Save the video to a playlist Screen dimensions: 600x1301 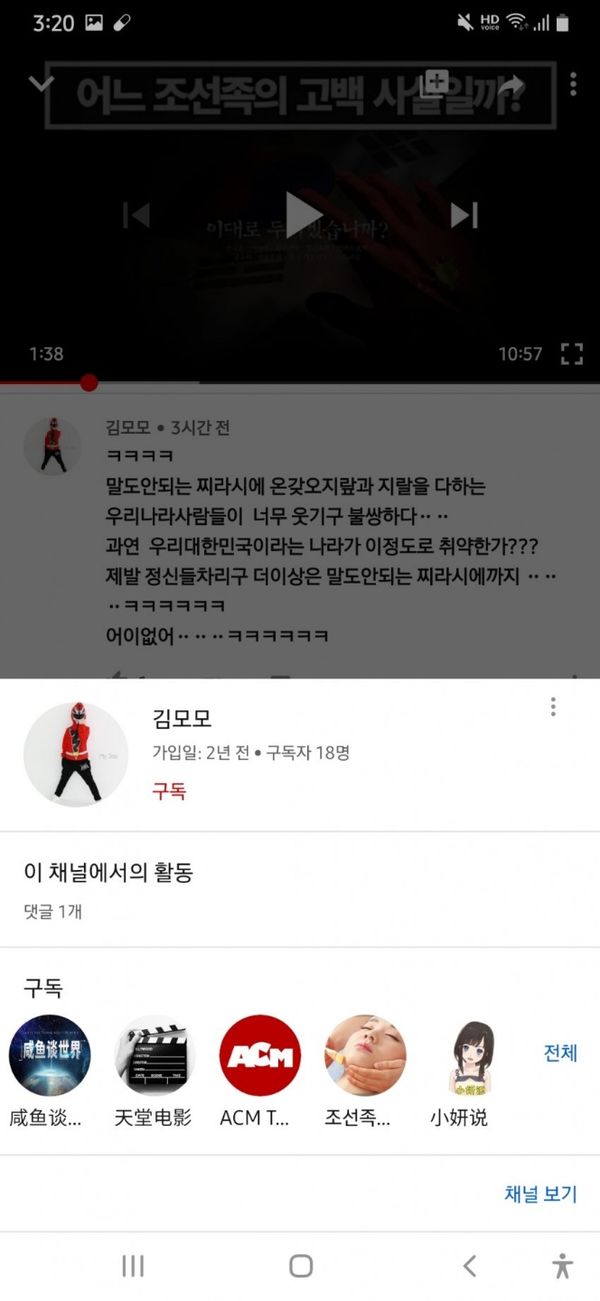click(435, 84)
